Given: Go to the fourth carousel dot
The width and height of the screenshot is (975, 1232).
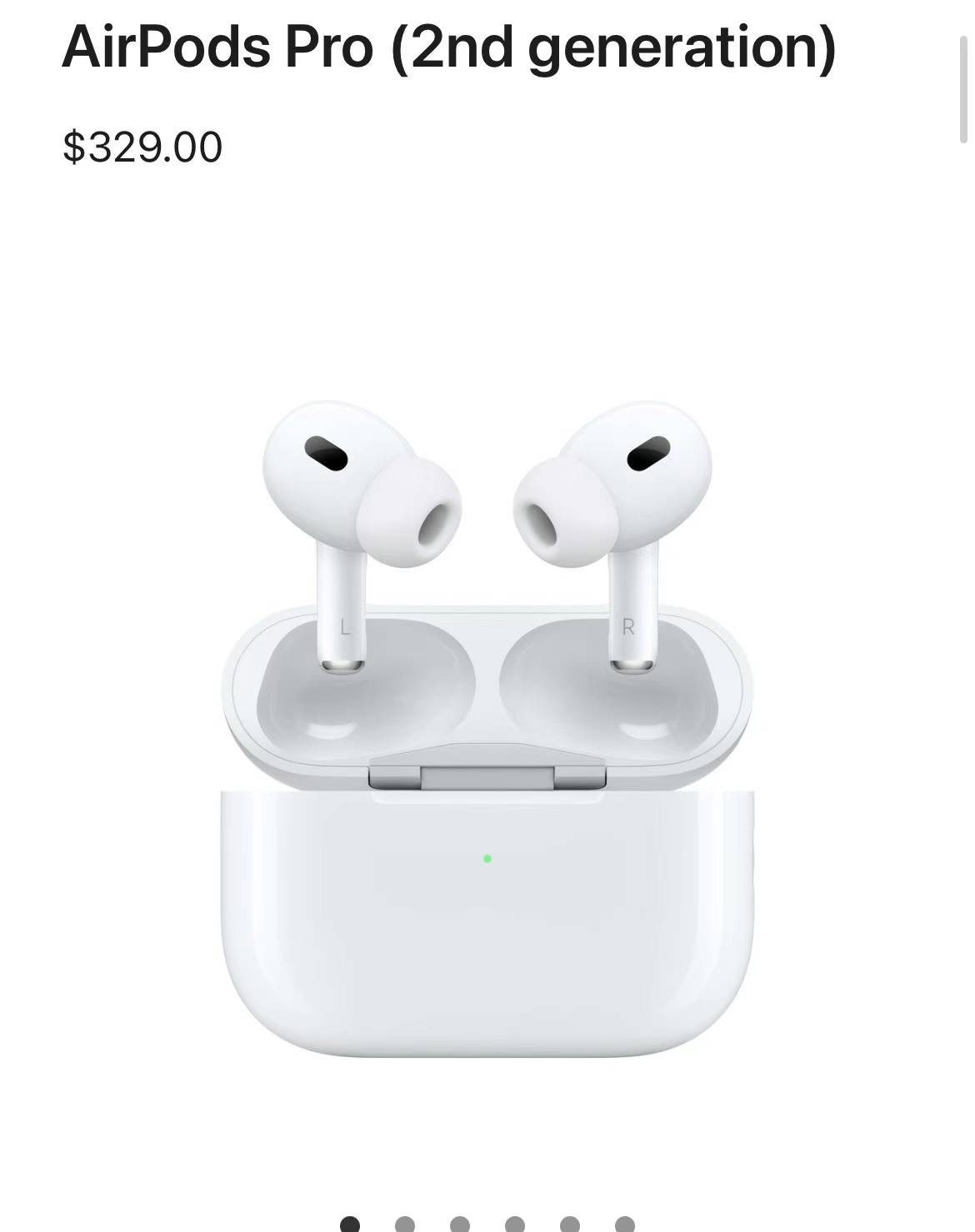Looking at the screenshot, I should 515,1225.
